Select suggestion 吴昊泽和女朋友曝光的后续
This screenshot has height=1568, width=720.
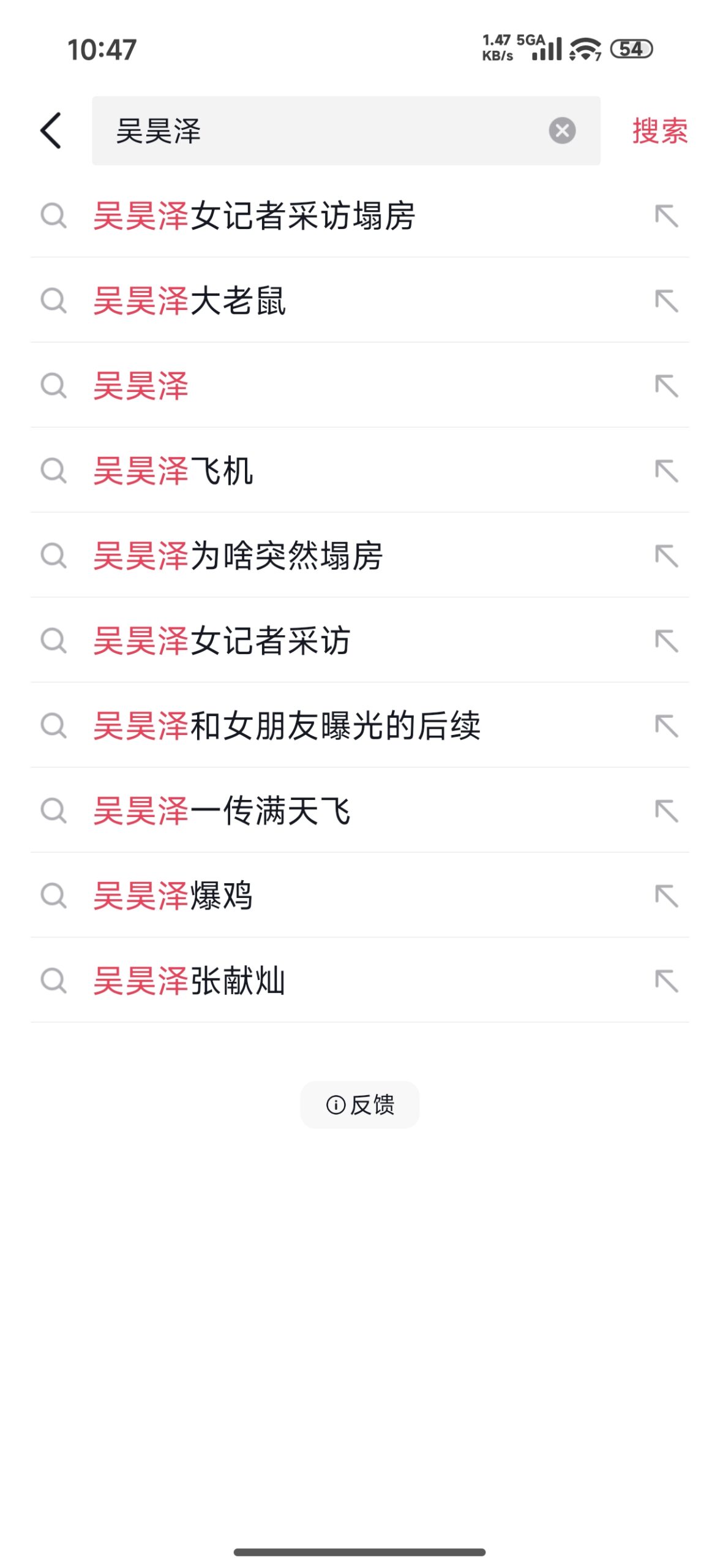tap(287, 726)
